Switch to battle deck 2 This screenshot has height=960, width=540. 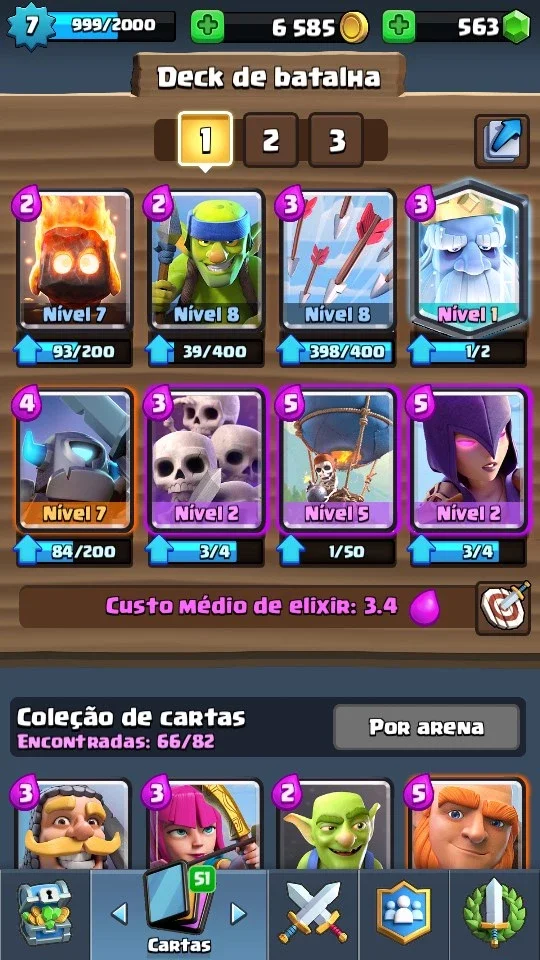pyautogui.click(x=271, y=140)
